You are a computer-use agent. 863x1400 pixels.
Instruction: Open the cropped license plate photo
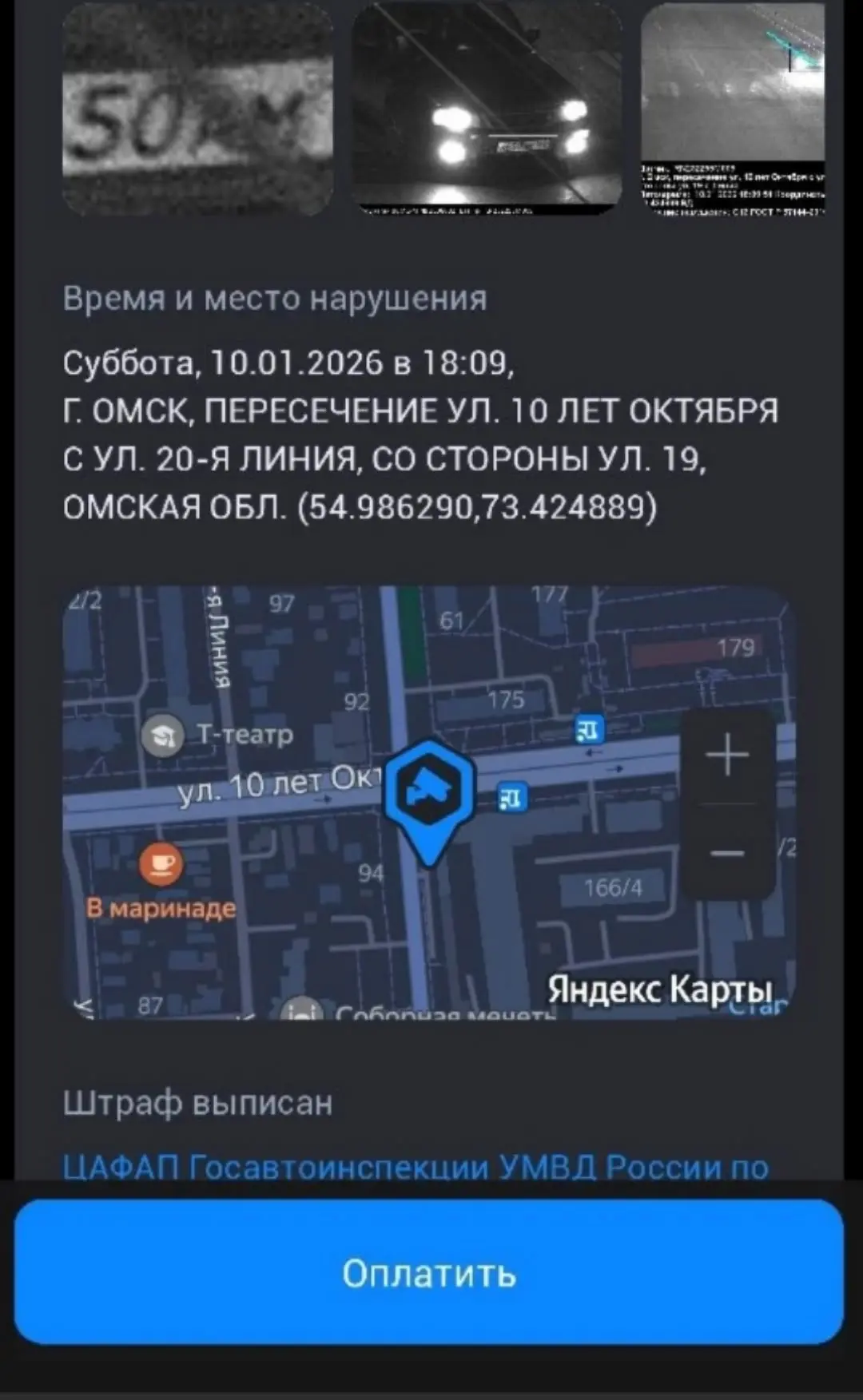(197, 109)
